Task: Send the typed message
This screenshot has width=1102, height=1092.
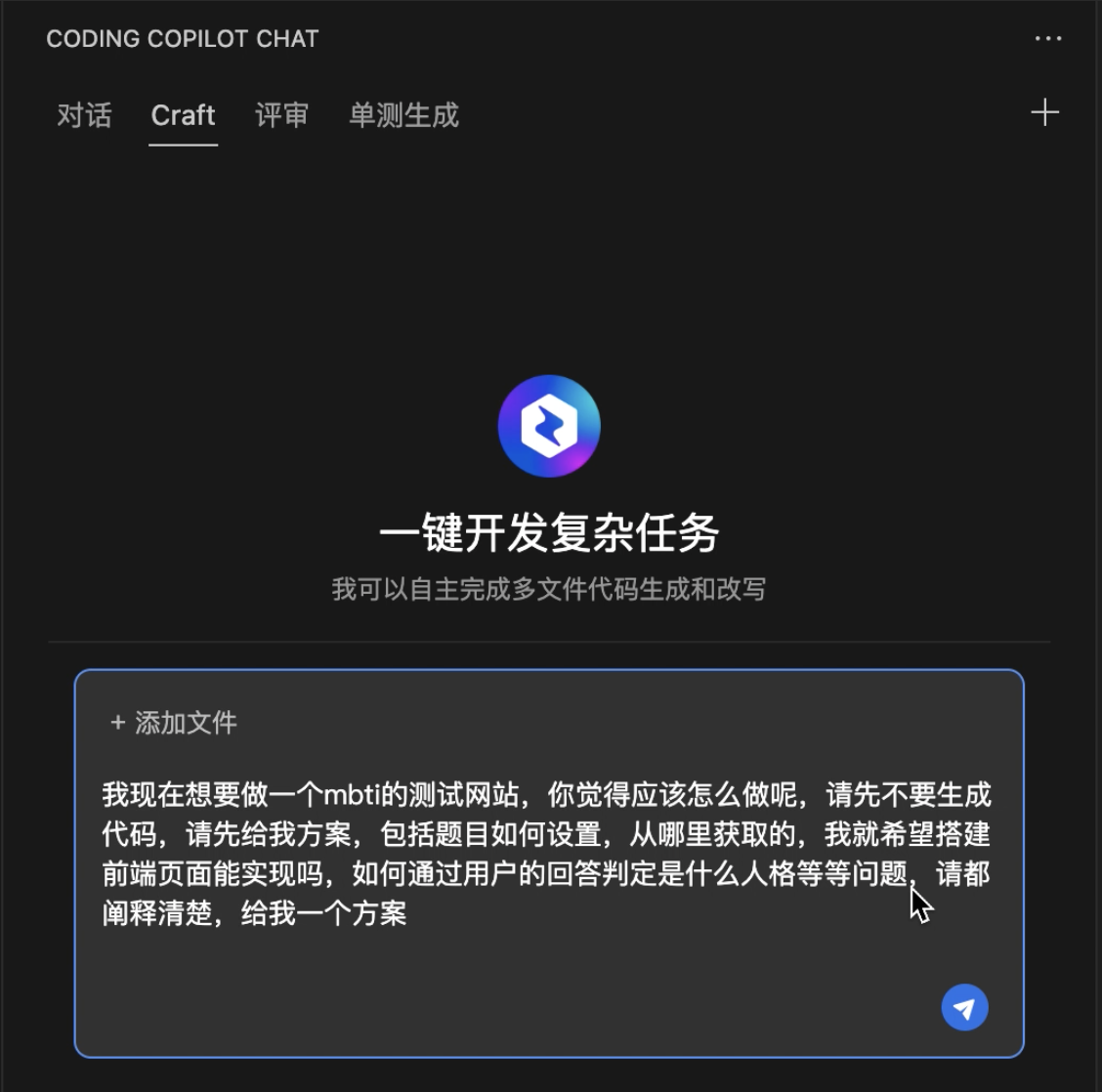Action: tap(964, 1007)
